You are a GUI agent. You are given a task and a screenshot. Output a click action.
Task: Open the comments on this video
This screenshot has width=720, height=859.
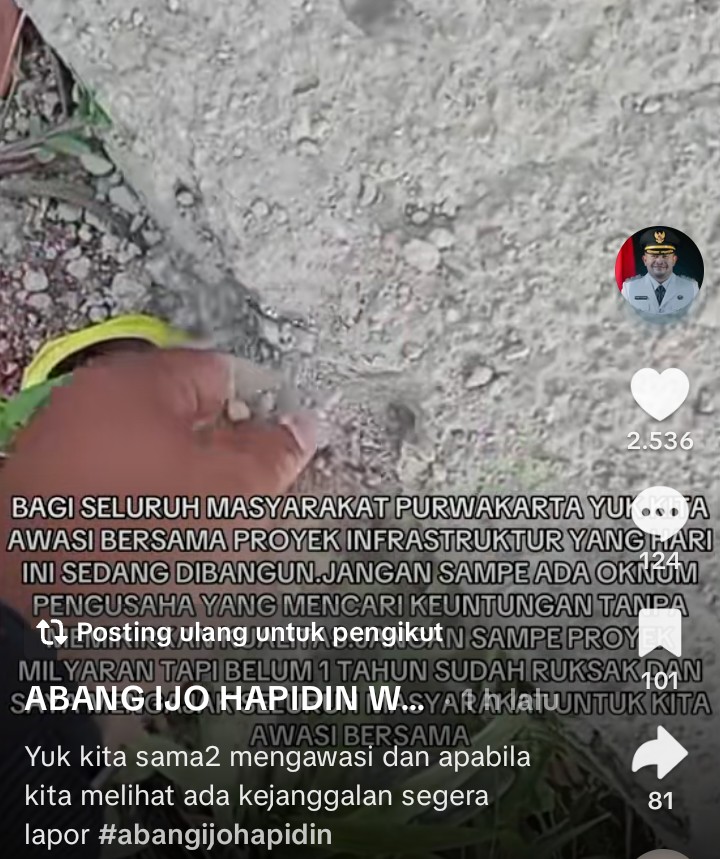(660, 513)
